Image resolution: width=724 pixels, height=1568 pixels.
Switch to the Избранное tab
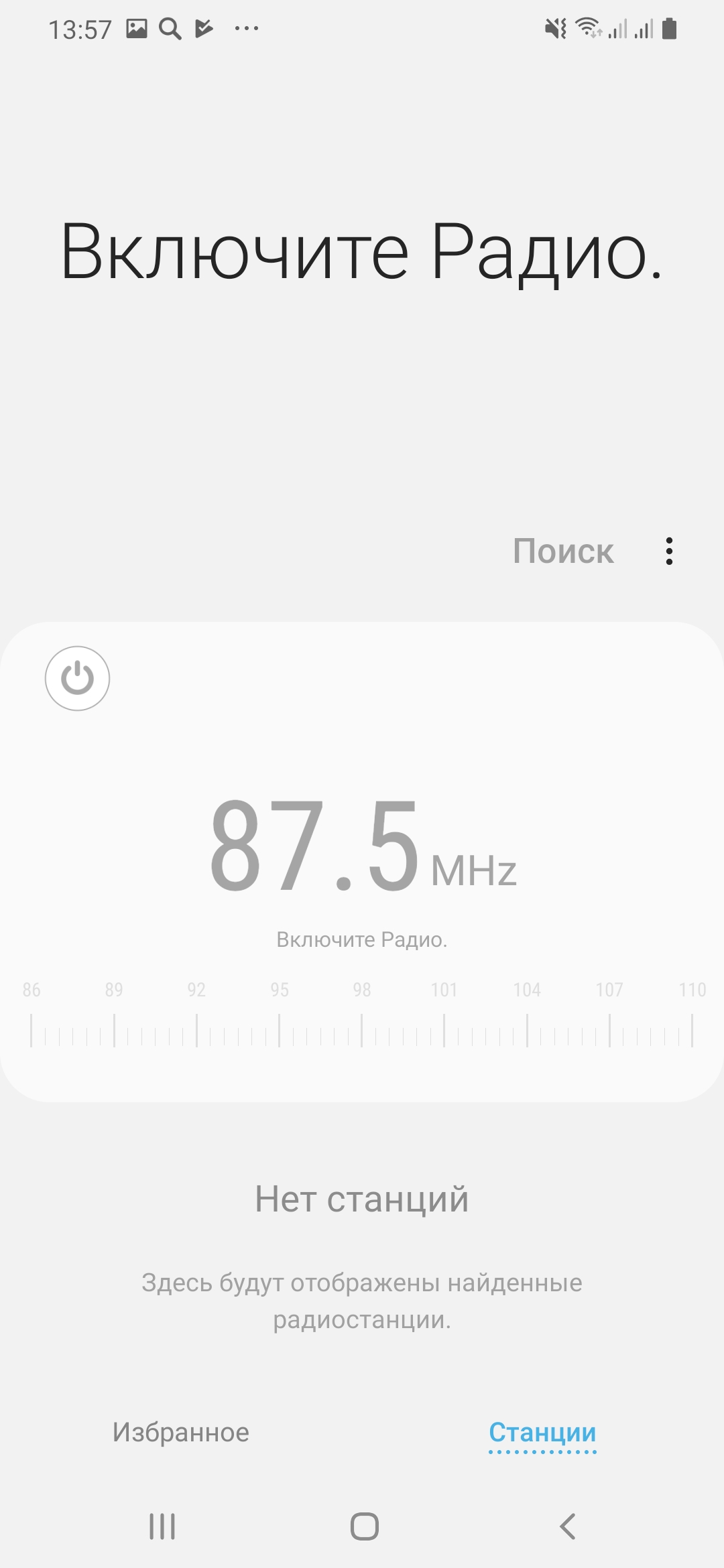[181, 1433]
